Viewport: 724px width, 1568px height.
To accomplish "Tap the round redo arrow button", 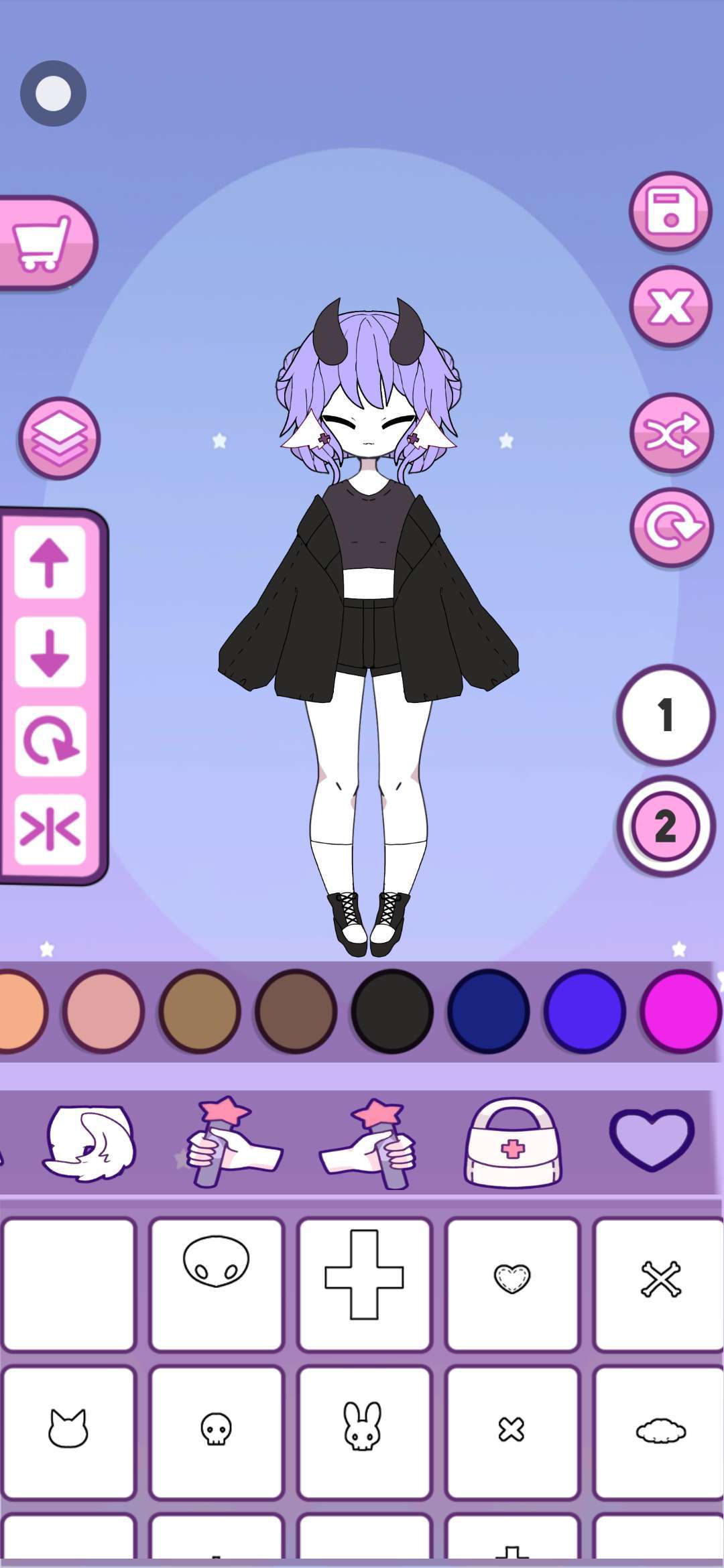I will 670,528.
